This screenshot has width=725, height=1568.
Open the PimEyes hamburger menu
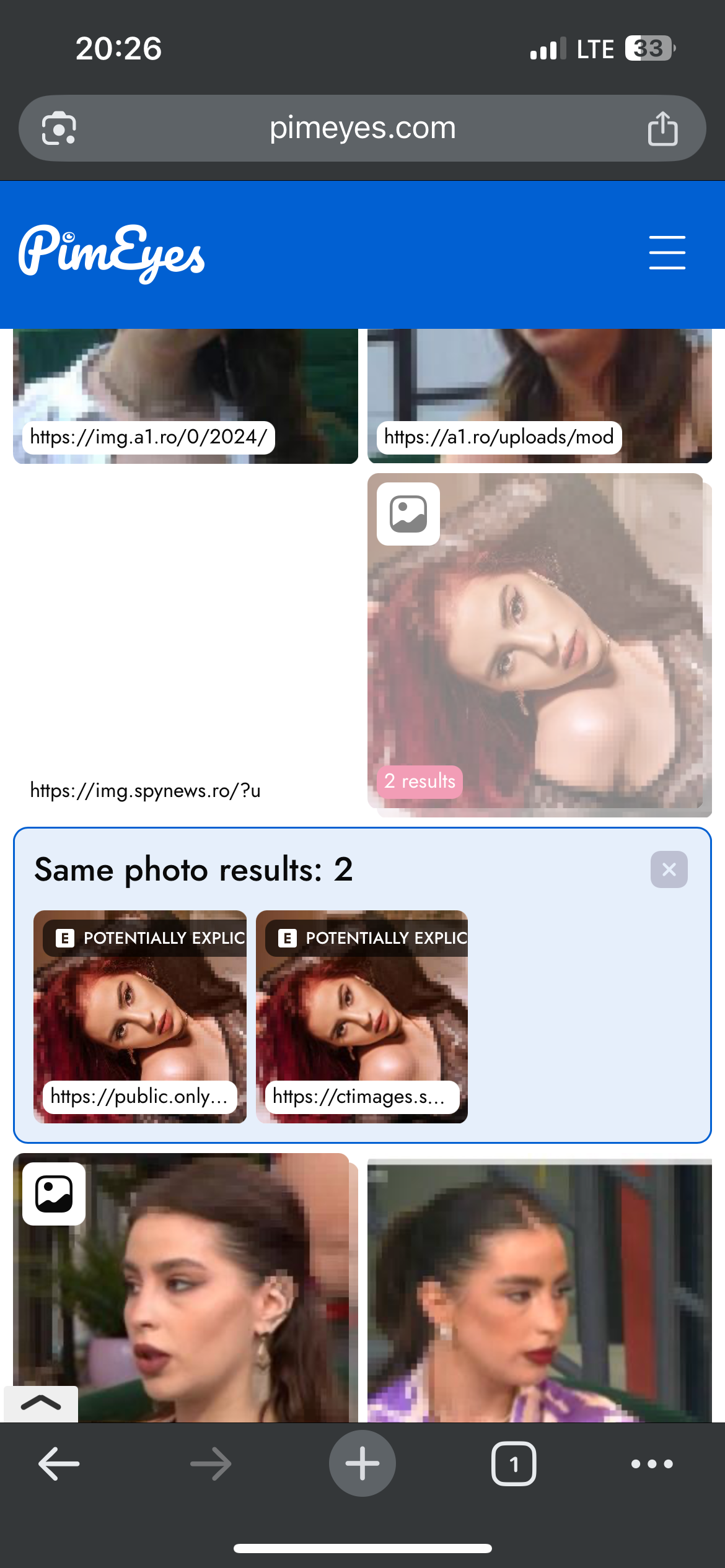pyautogui.click(x=667, y=253)
